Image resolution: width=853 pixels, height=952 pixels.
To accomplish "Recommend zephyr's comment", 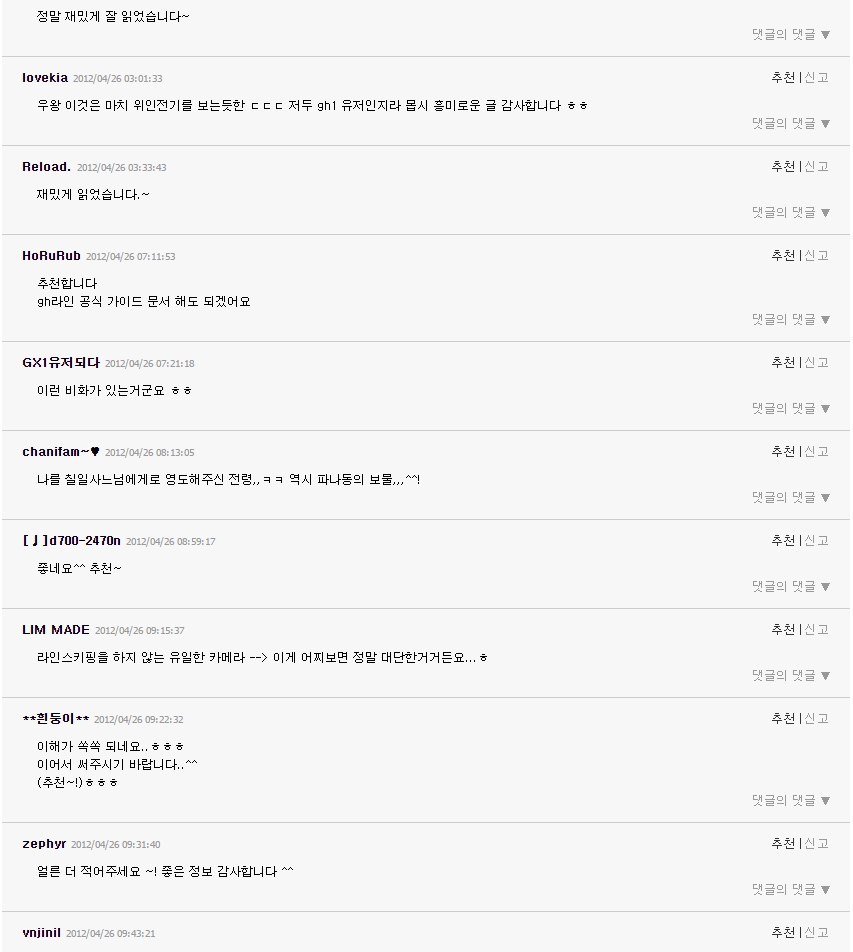I will pyautogui.click(x=783, y=844).
